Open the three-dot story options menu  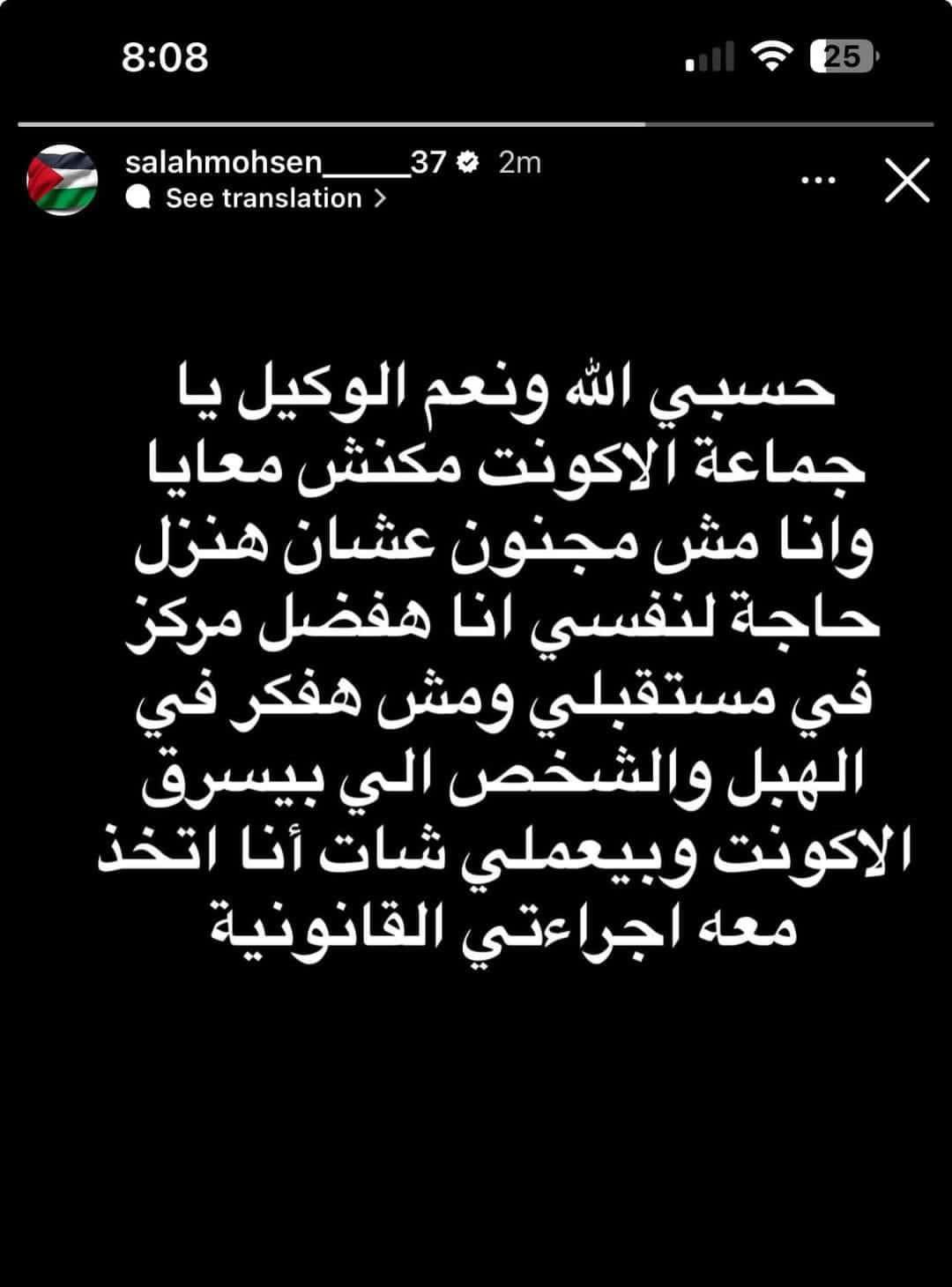(x=817, y=181)
